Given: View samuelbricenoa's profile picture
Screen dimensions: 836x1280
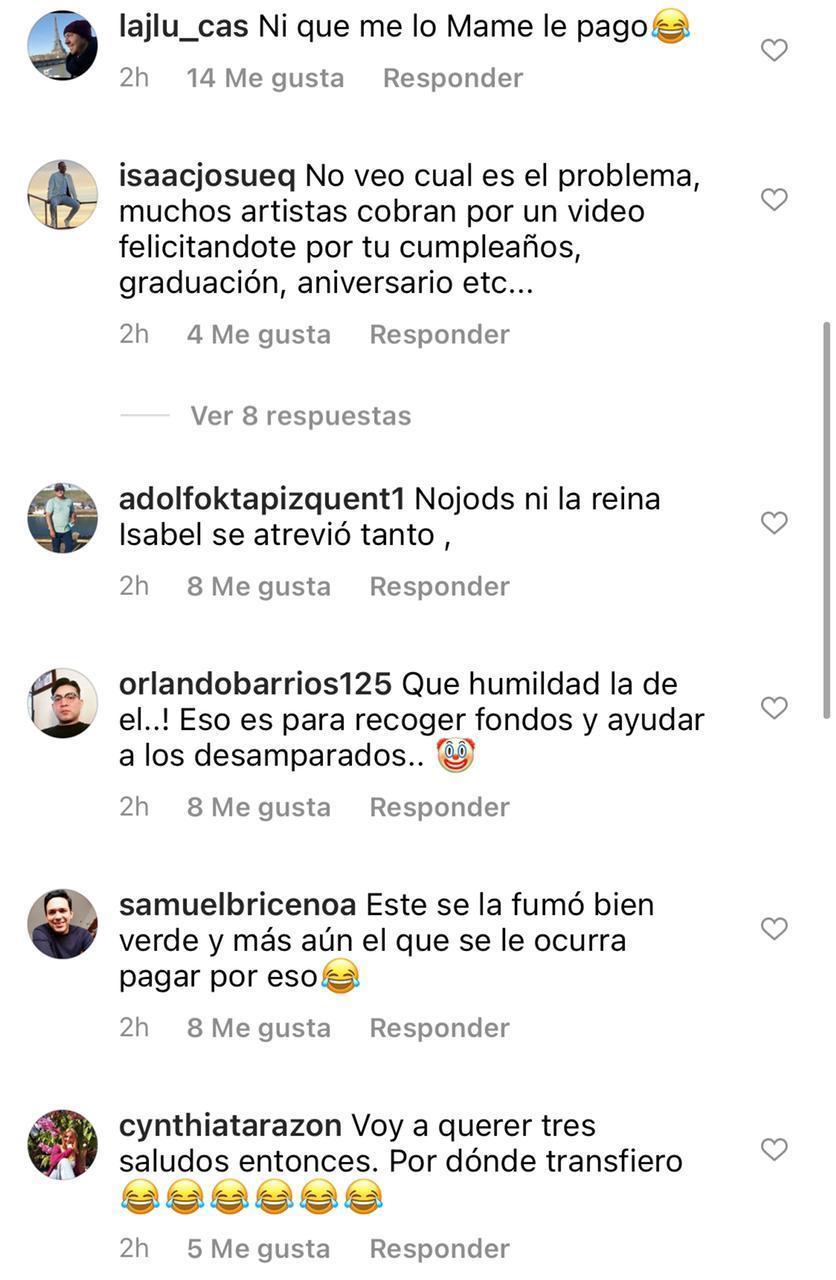Looking at the screenshot, I should (x=62, y=924).
